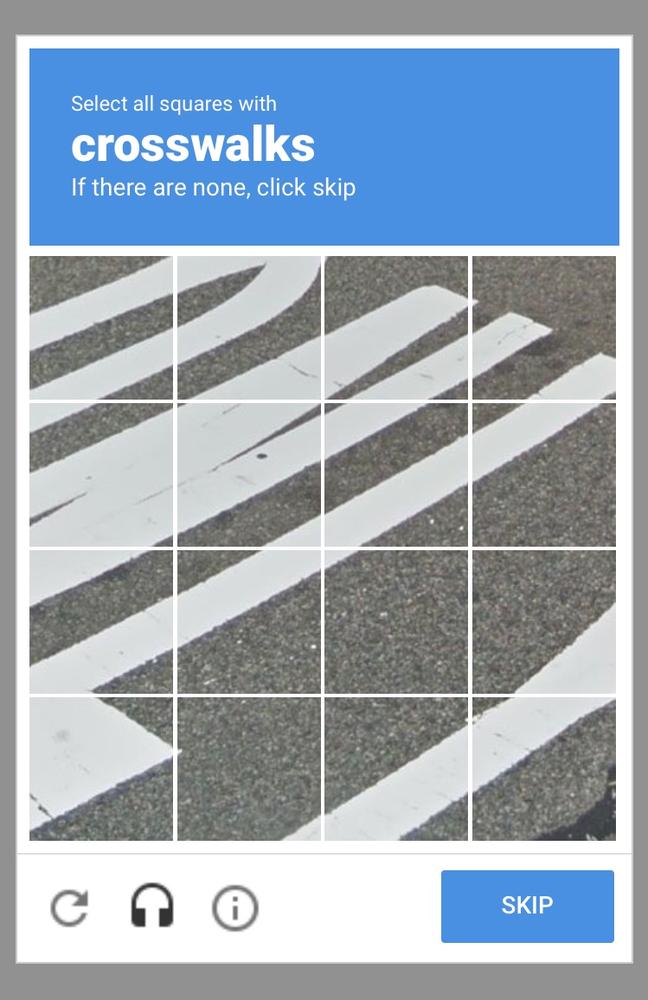Select the tile with the small dark spot
The height and width of the screenshot is (1000, 648).
[249, 474]
